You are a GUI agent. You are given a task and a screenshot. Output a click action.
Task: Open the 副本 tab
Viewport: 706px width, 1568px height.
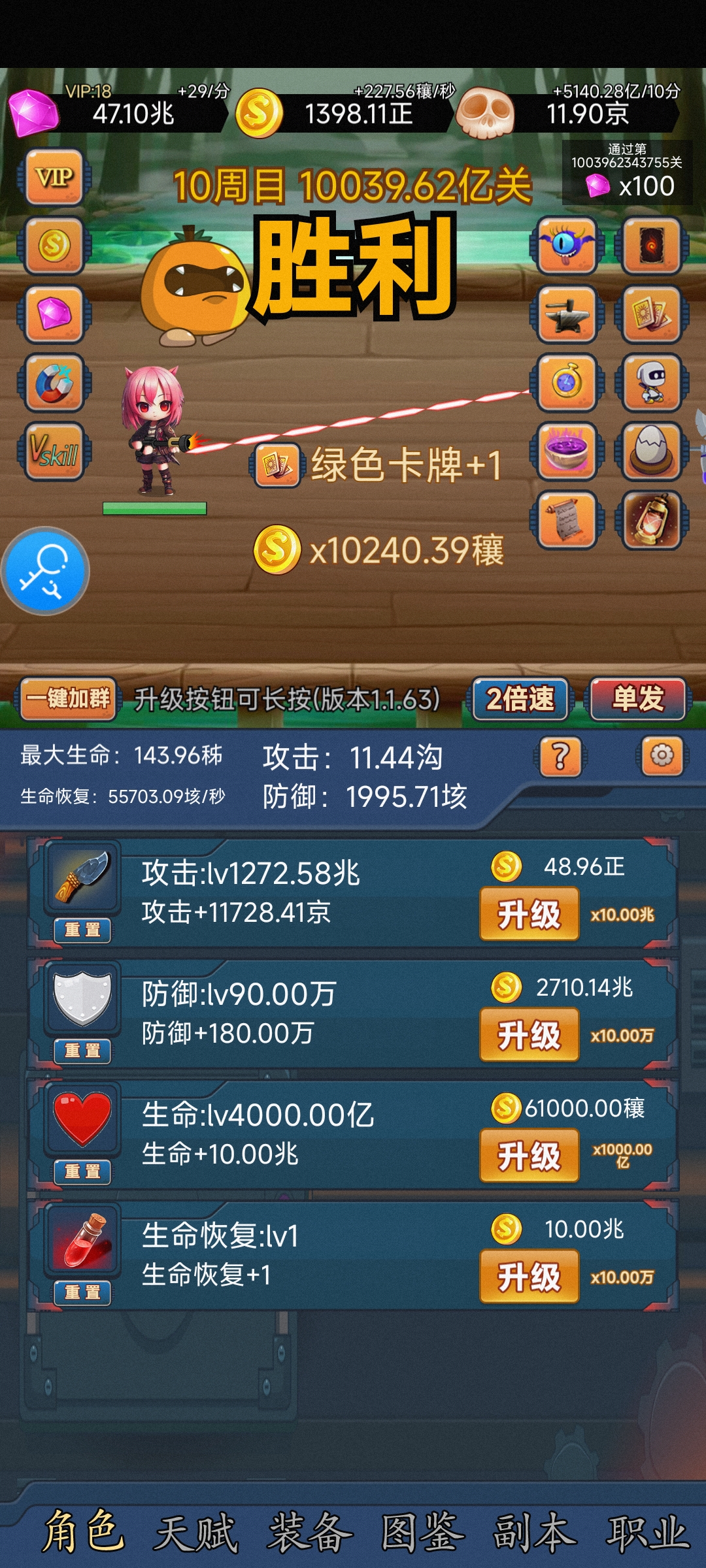point(535,1531)
